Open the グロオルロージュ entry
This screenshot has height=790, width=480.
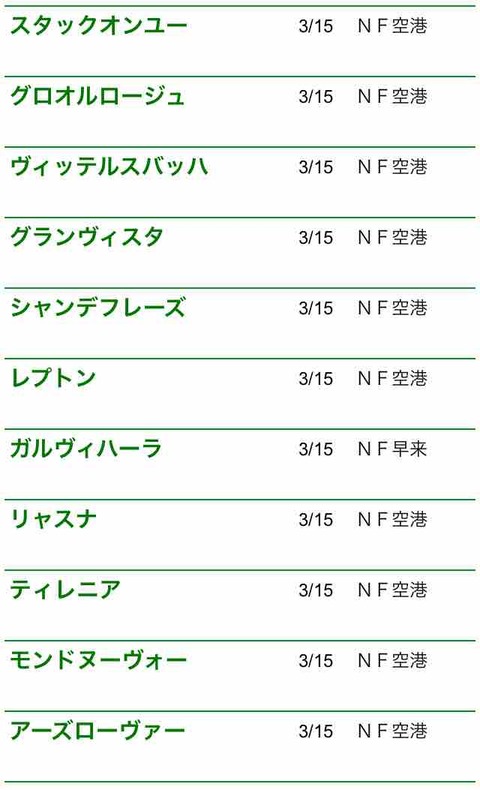[x=240, y=112]
